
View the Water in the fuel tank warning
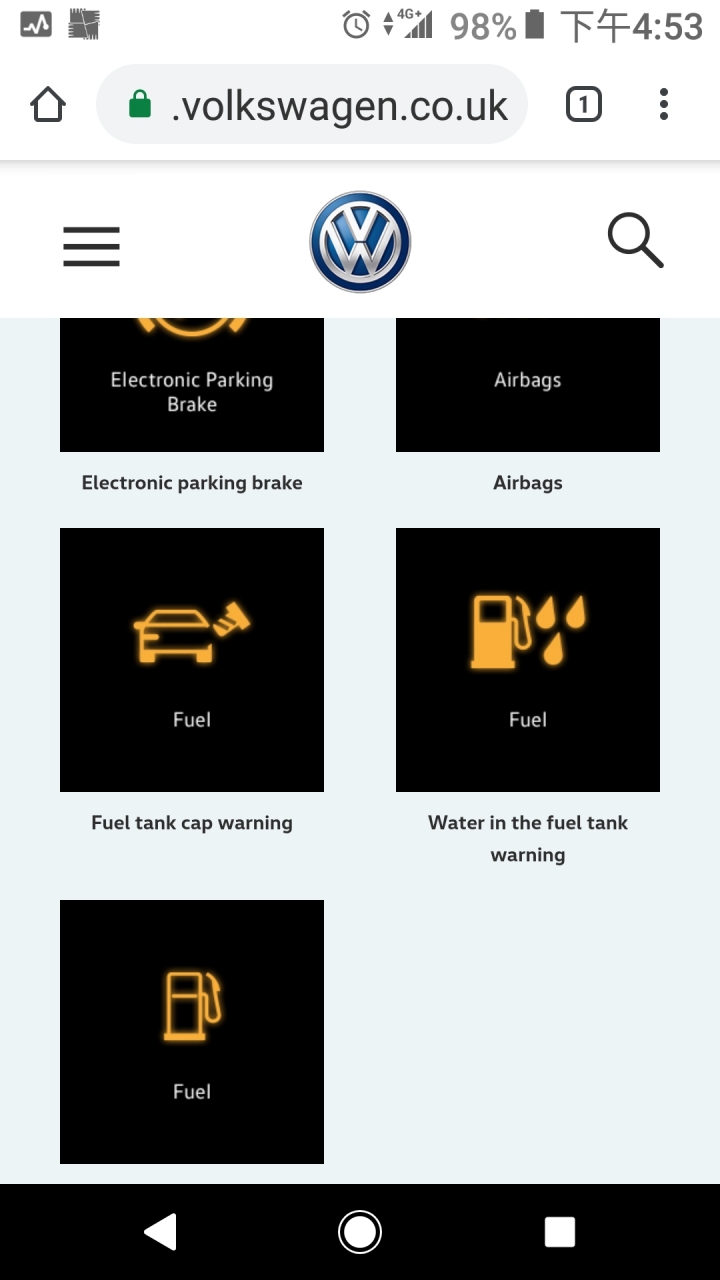[528, 660]
